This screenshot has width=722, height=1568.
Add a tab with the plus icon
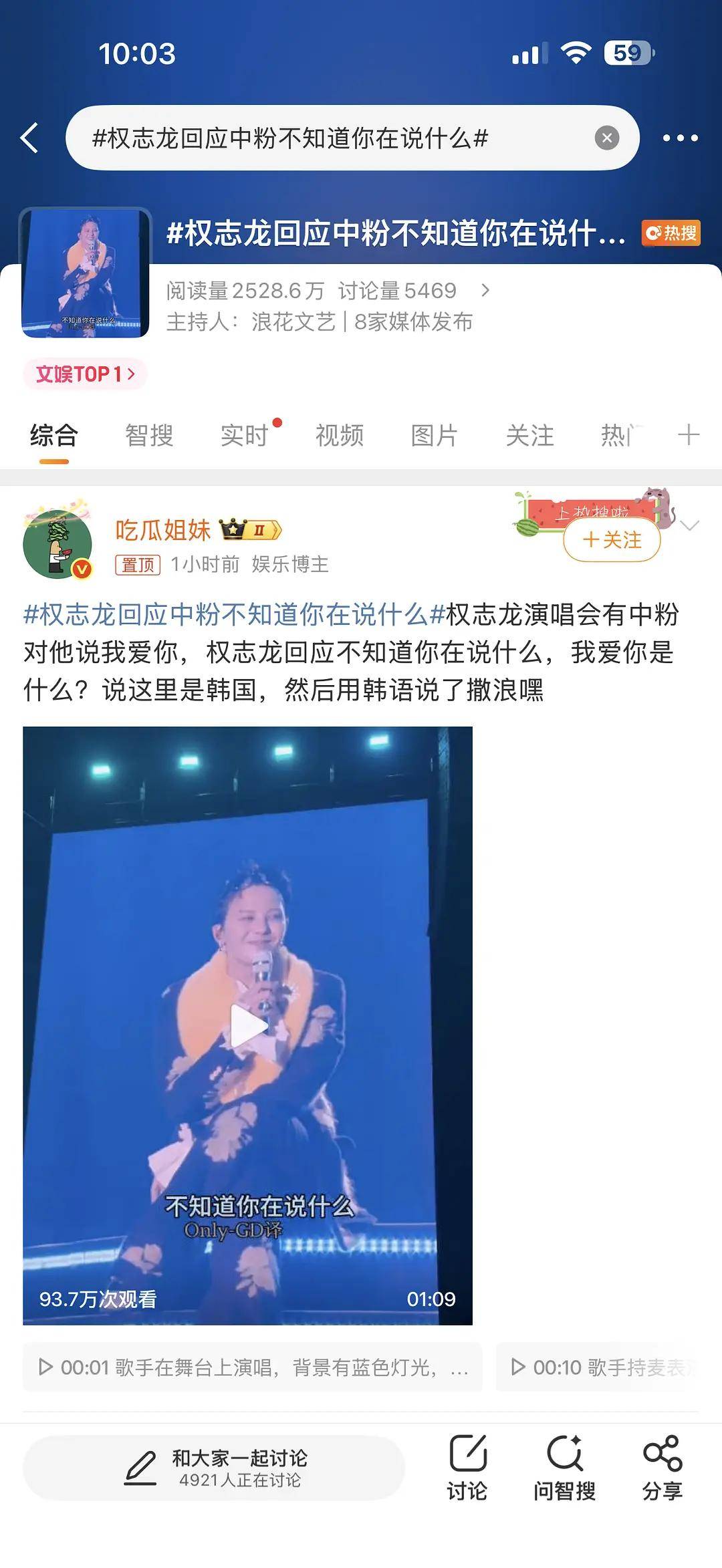[x=689, y=435]
